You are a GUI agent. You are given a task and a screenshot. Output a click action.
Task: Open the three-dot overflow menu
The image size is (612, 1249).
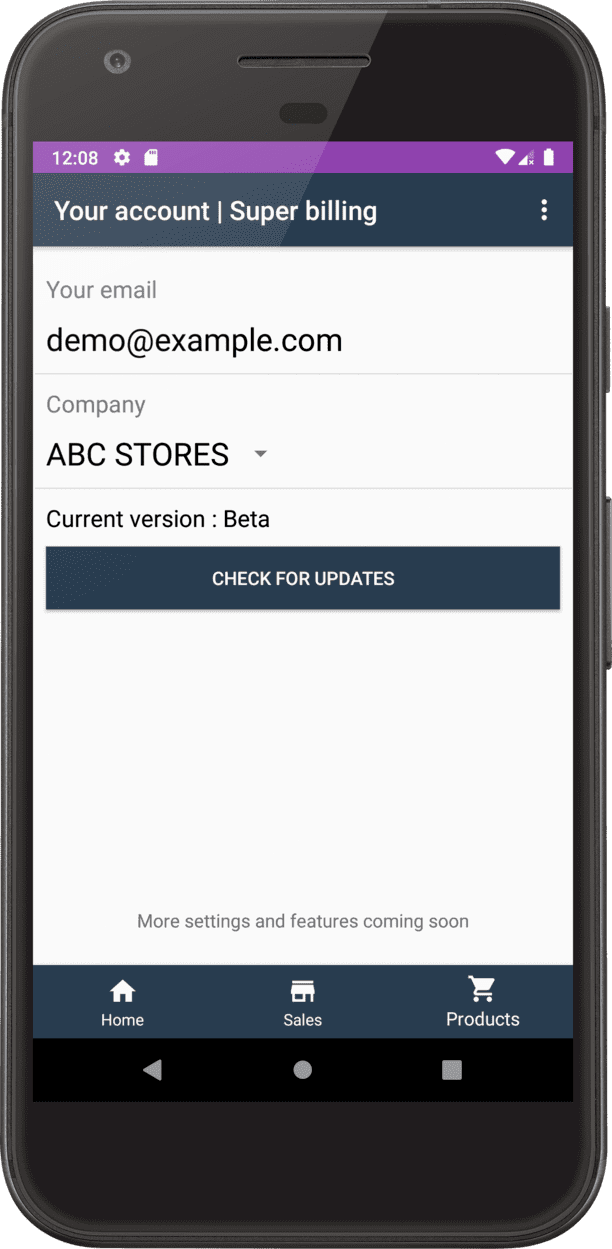click(544, 210)
